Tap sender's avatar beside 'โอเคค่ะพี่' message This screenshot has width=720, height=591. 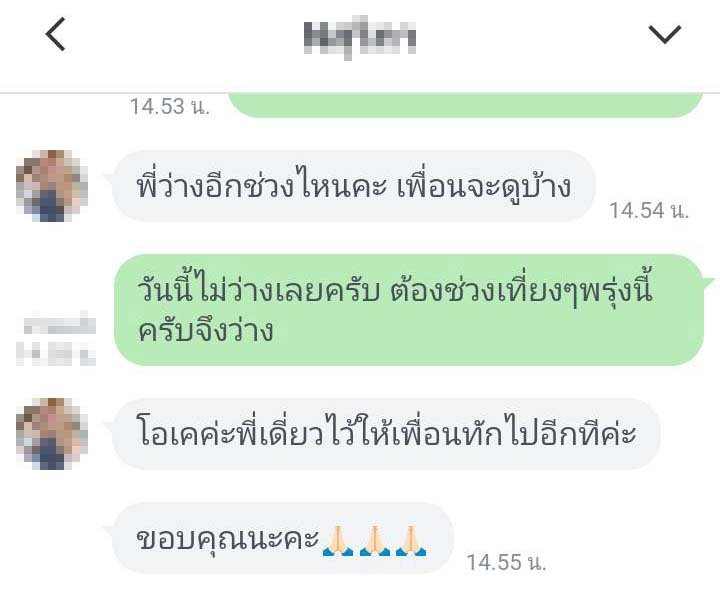tap(52, 433)
